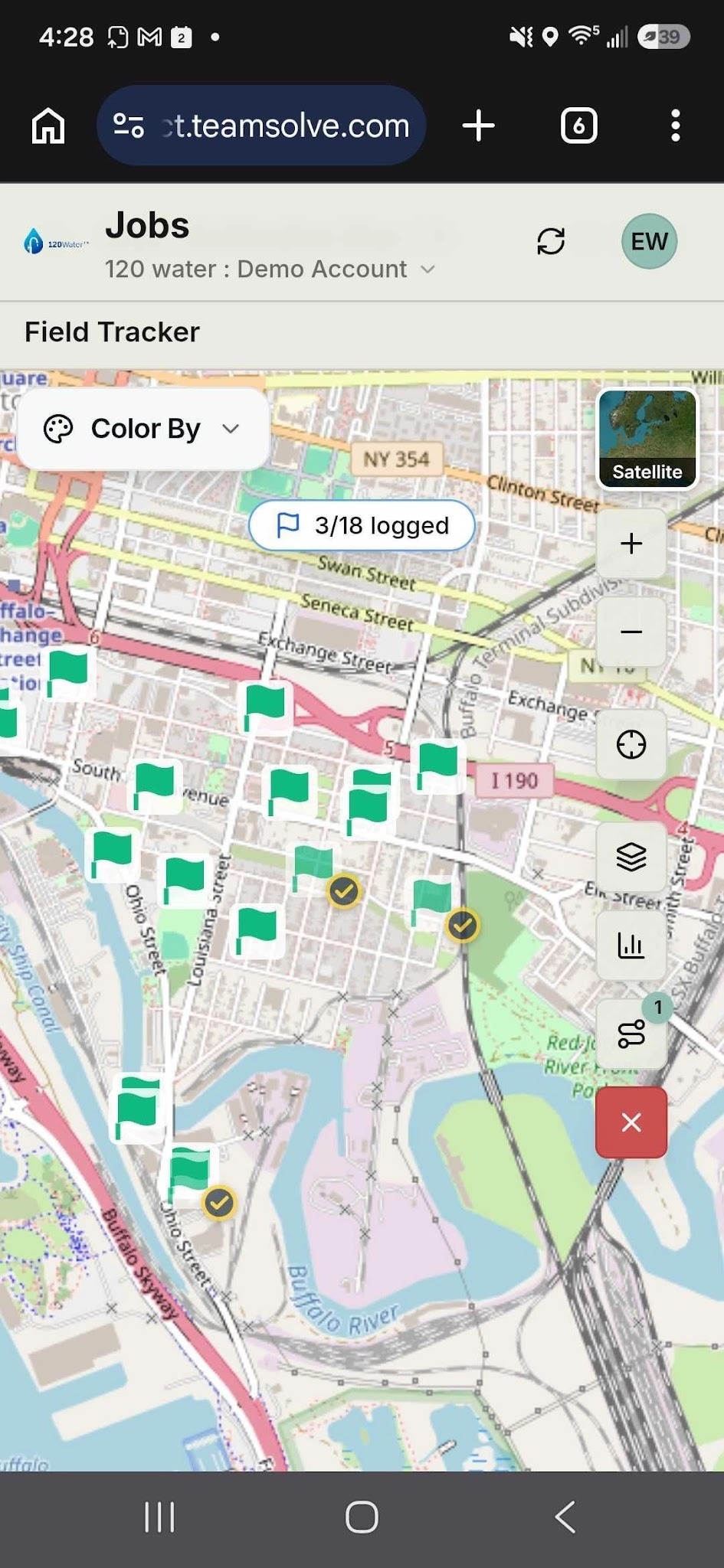Tap the 3/18 logged chip
The width and height of the screenshot is (724, 1568).
362,525
